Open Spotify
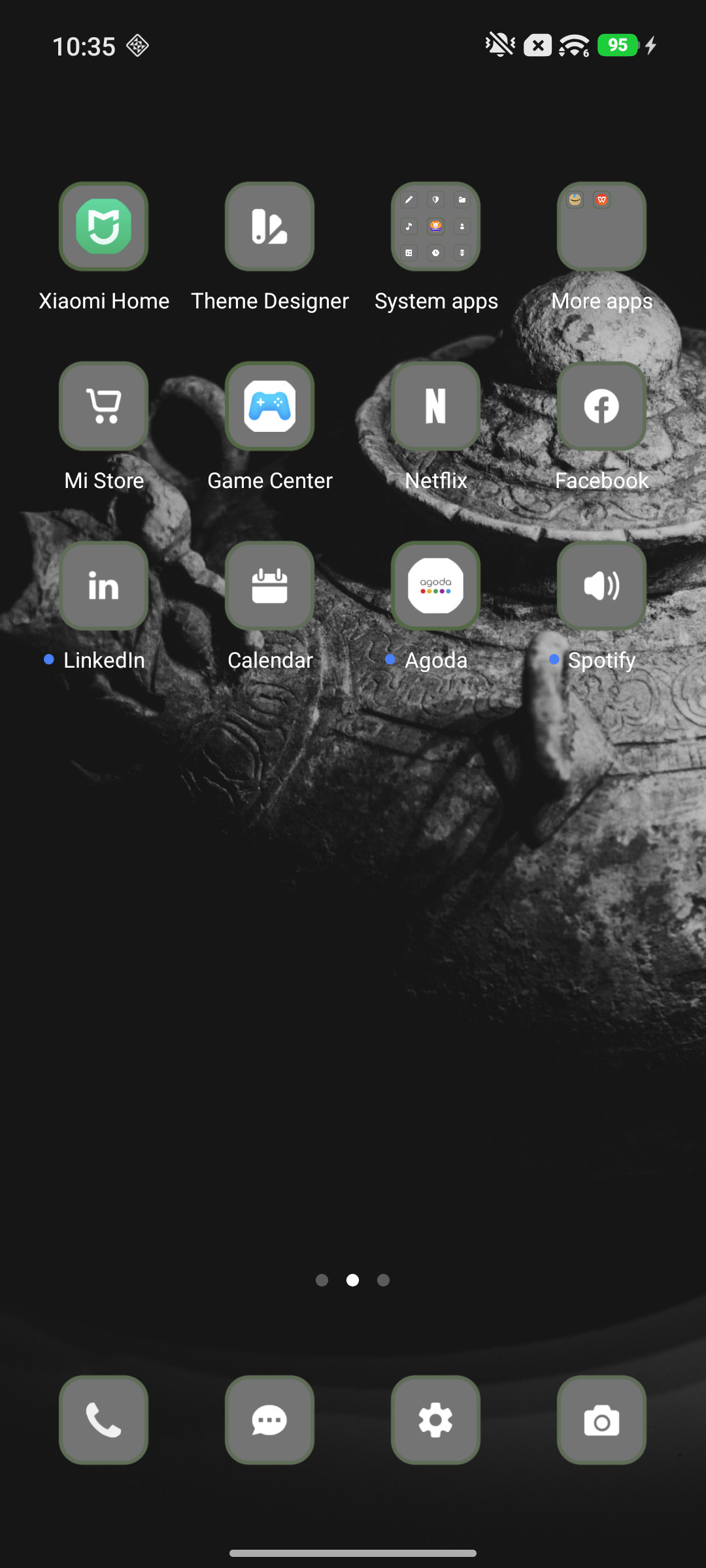The image size is (706, 1568). (601, 585)
